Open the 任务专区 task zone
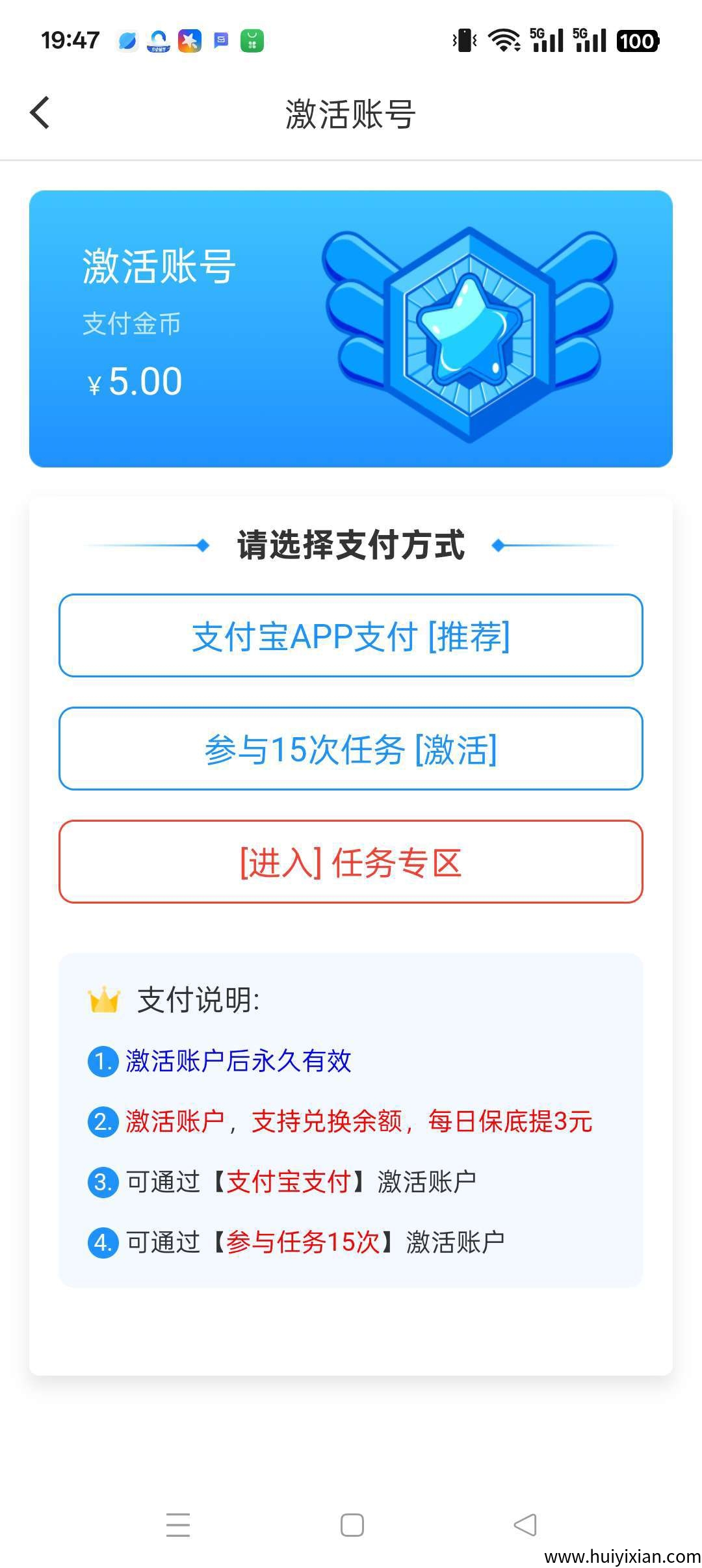The image size is (702, 1568). [351, 863]
